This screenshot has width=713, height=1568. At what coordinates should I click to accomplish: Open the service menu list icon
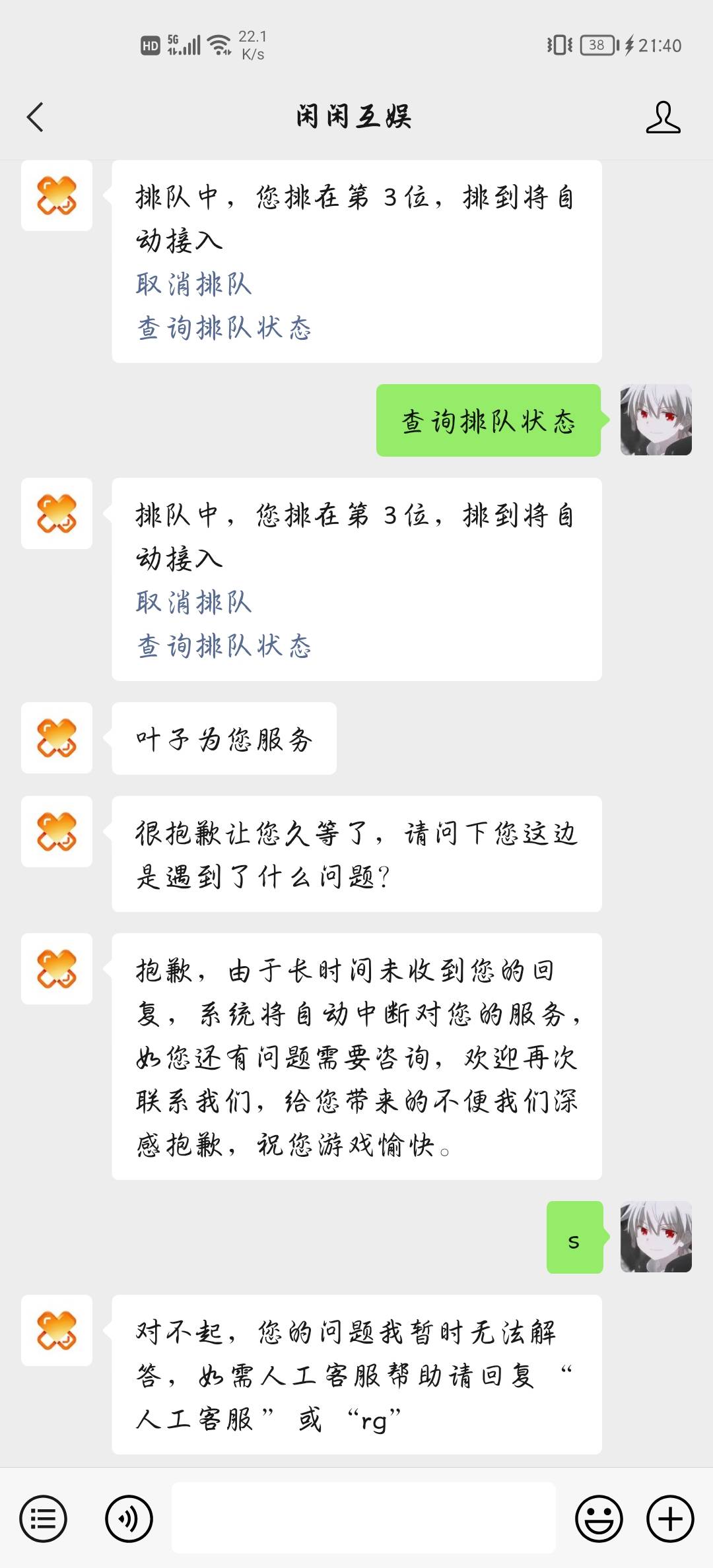pos(44,1519)
